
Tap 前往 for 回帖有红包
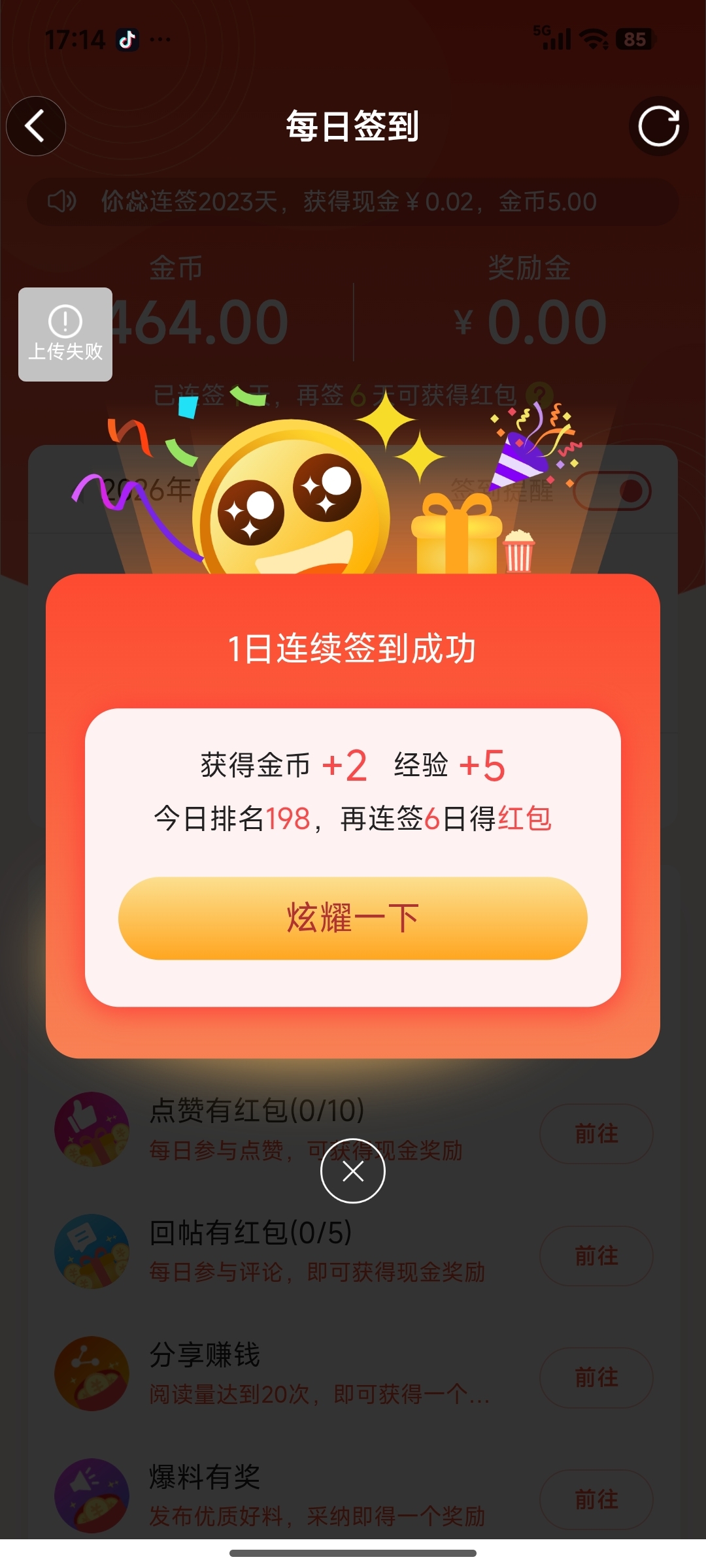[596, 1256]
